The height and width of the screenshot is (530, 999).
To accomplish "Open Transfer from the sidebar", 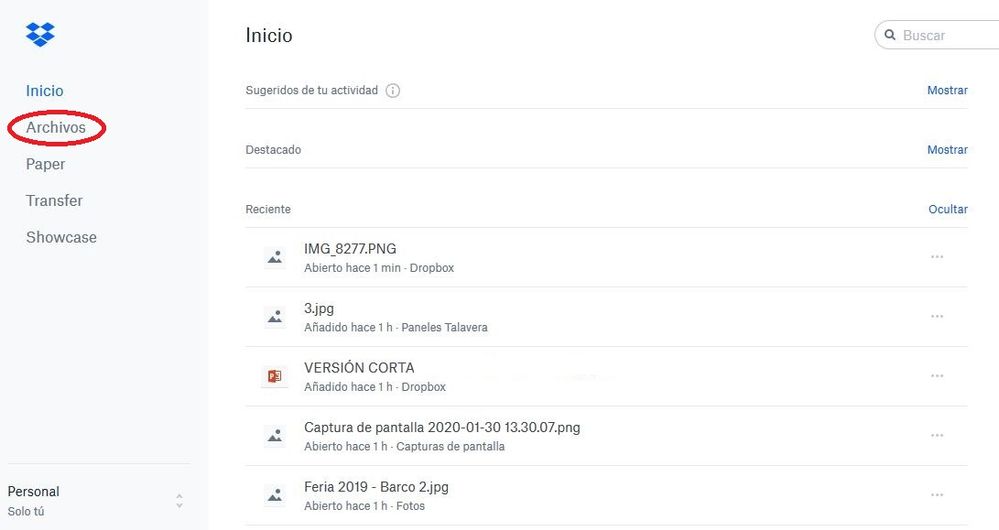I will click(x=54, y=201).
